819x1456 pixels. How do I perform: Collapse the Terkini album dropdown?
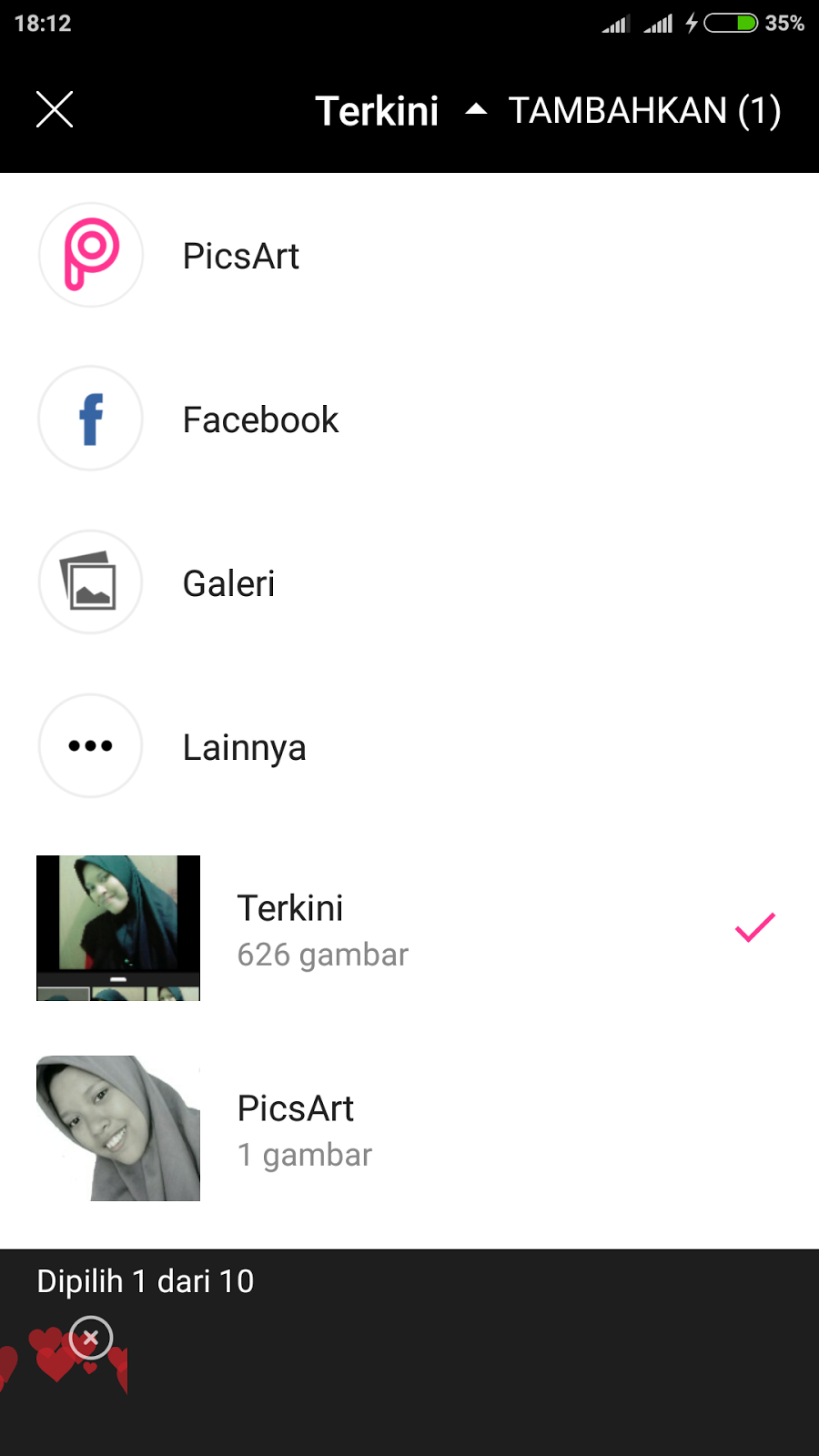[x=400, y=111]
